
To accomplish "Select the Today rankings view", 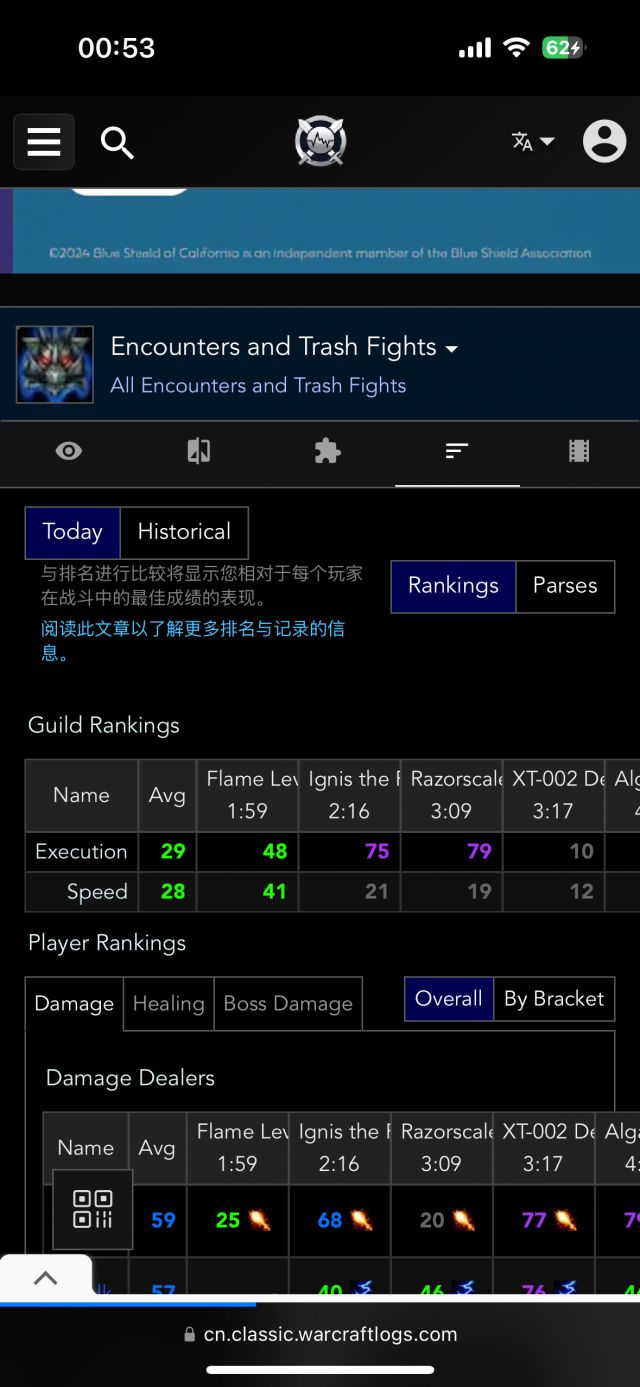I will point(73,532).
